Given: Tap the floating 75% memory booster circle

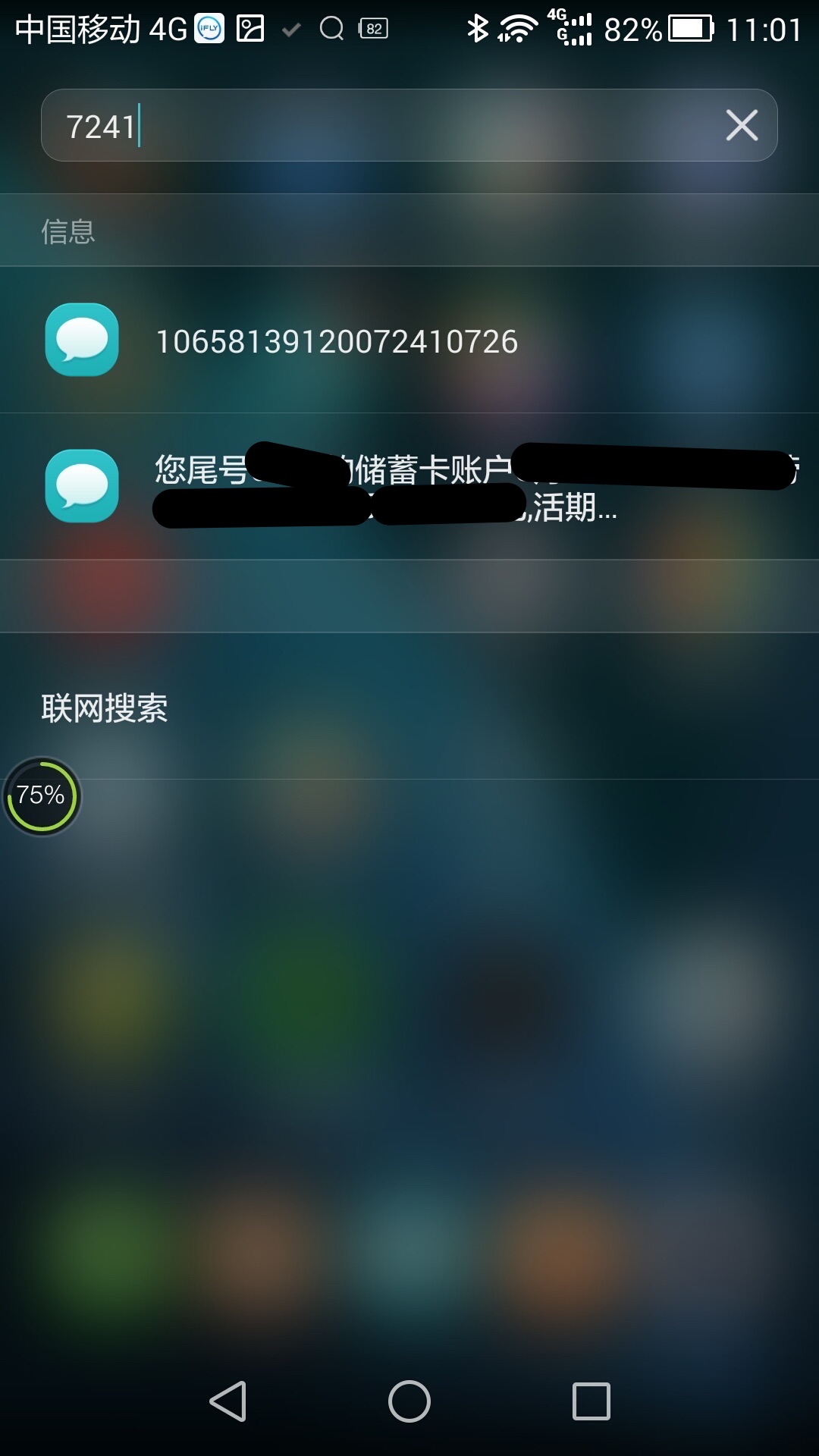Looking at the screenshot, I should (42, 796).
